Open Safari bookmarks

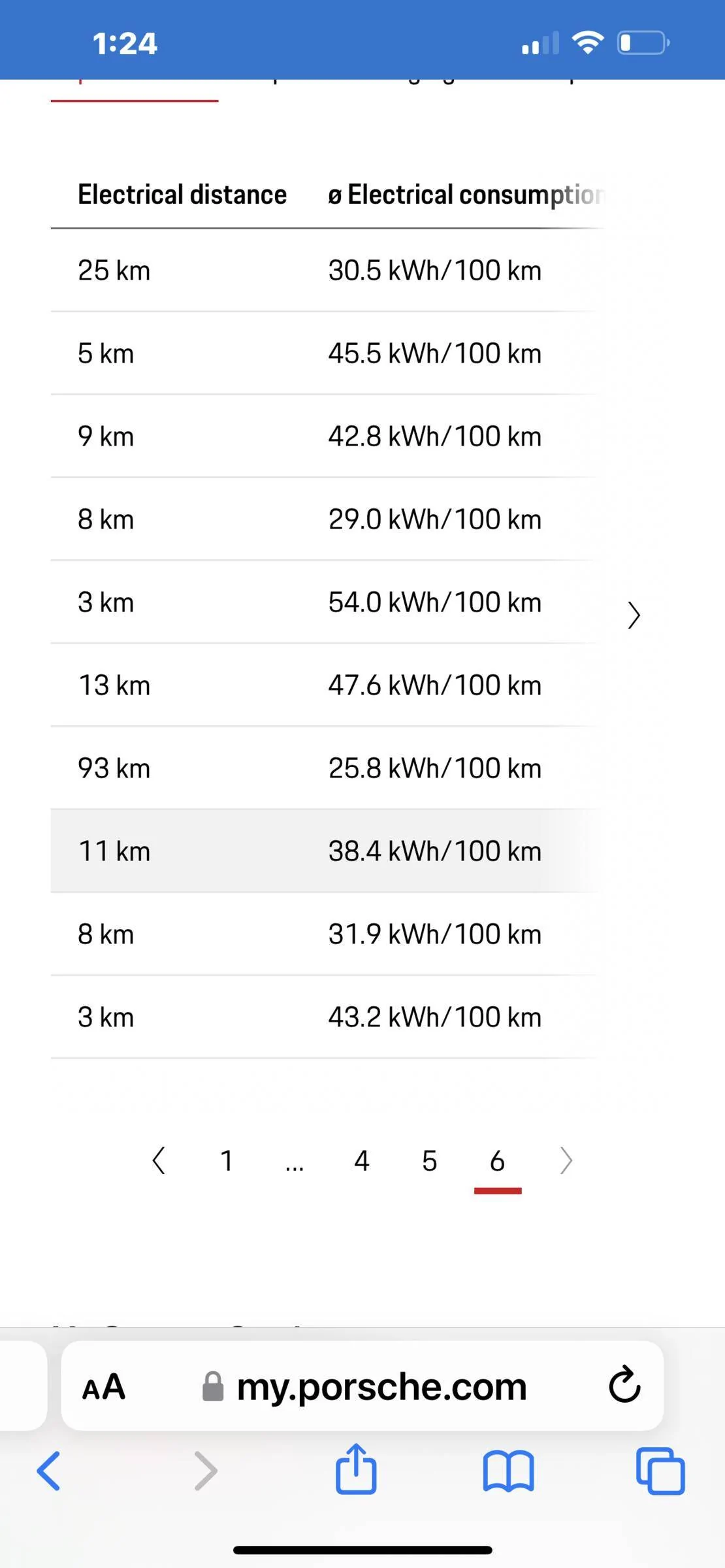point(509,1471)
